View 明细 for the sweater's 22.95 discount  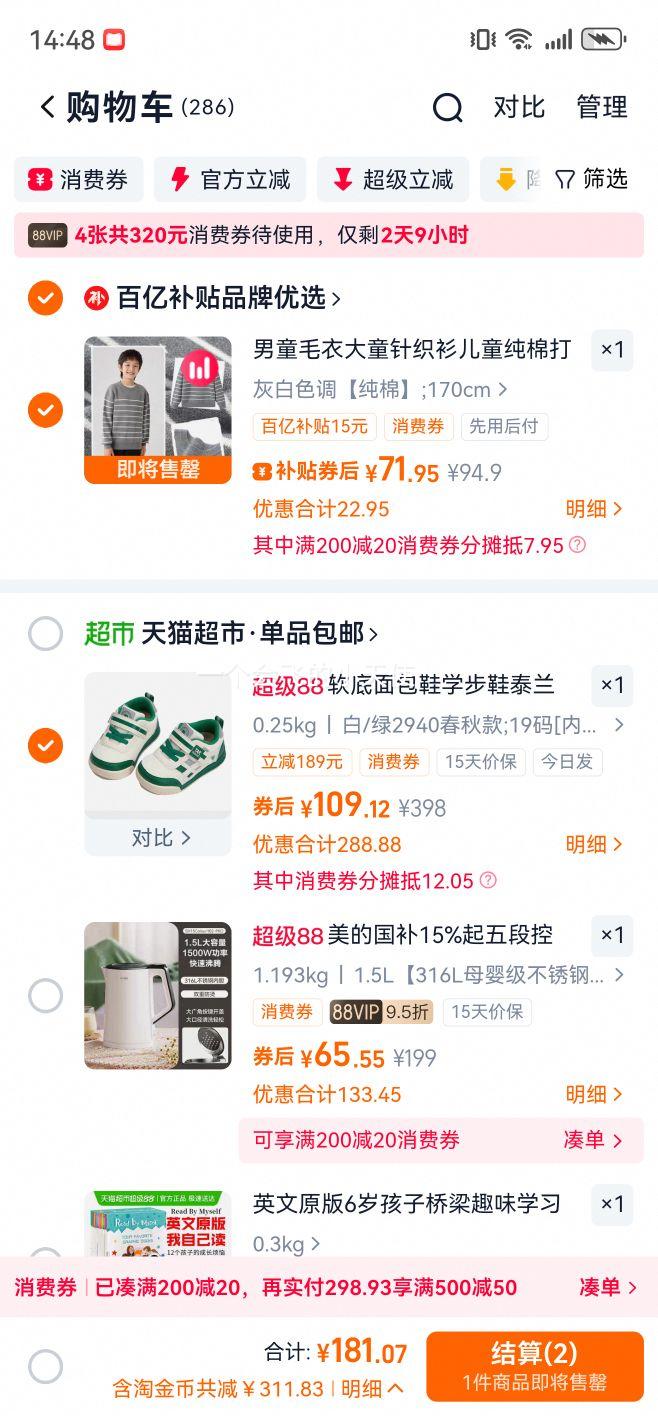(x=594, y=509)
